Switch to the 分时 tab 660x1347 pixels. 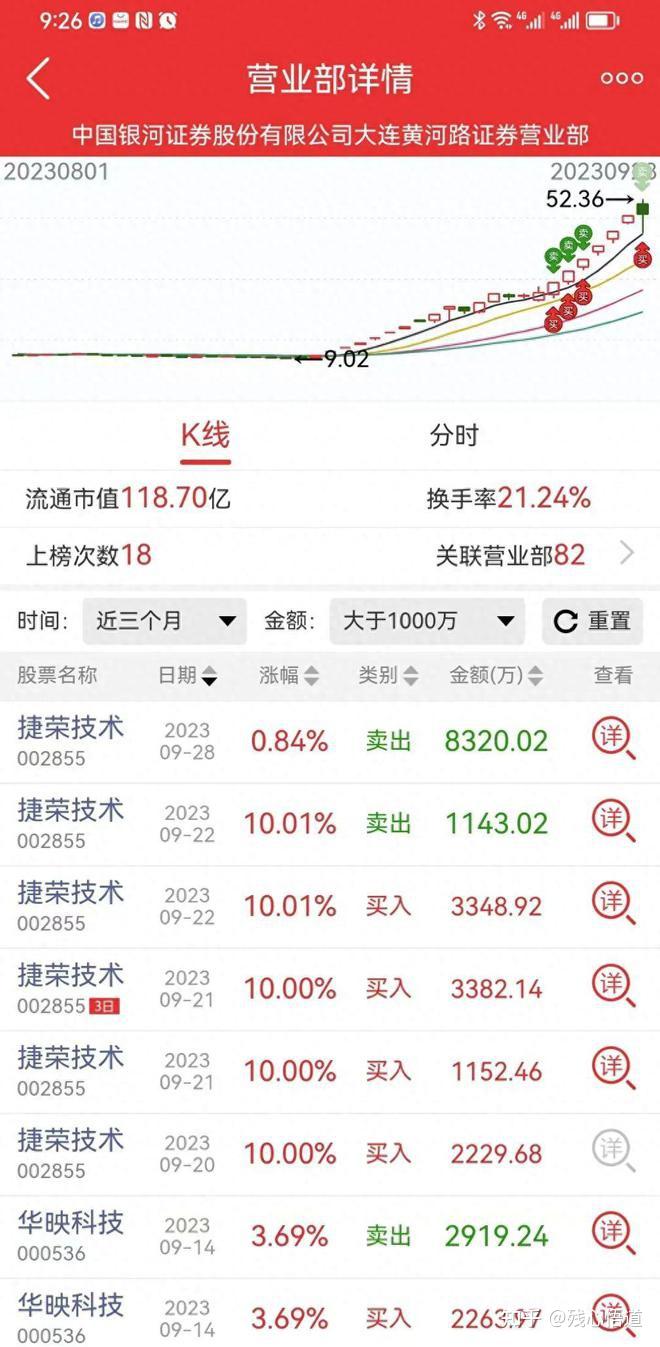pyautogui.click(x=454, y=436)
